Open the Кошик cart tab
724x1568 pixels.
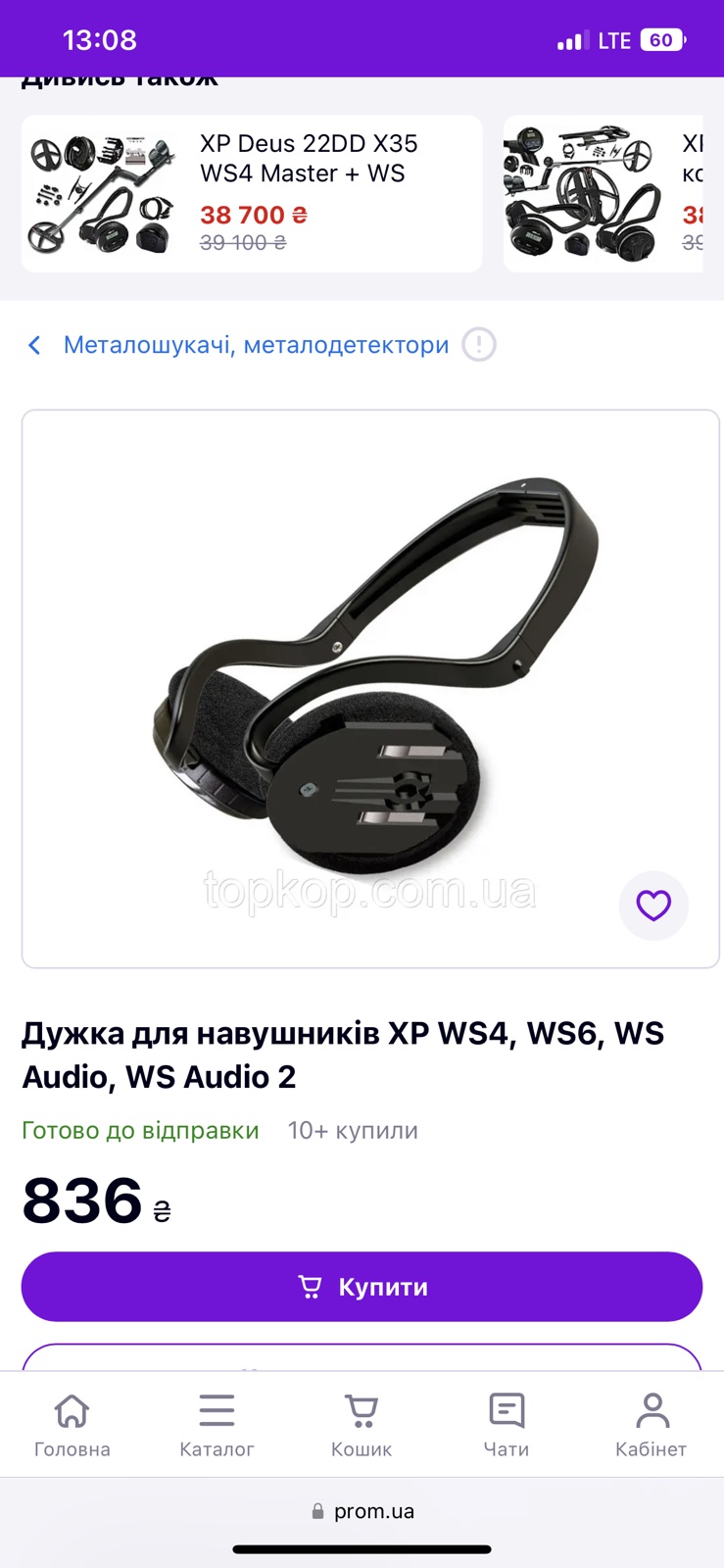point(362,1425)
